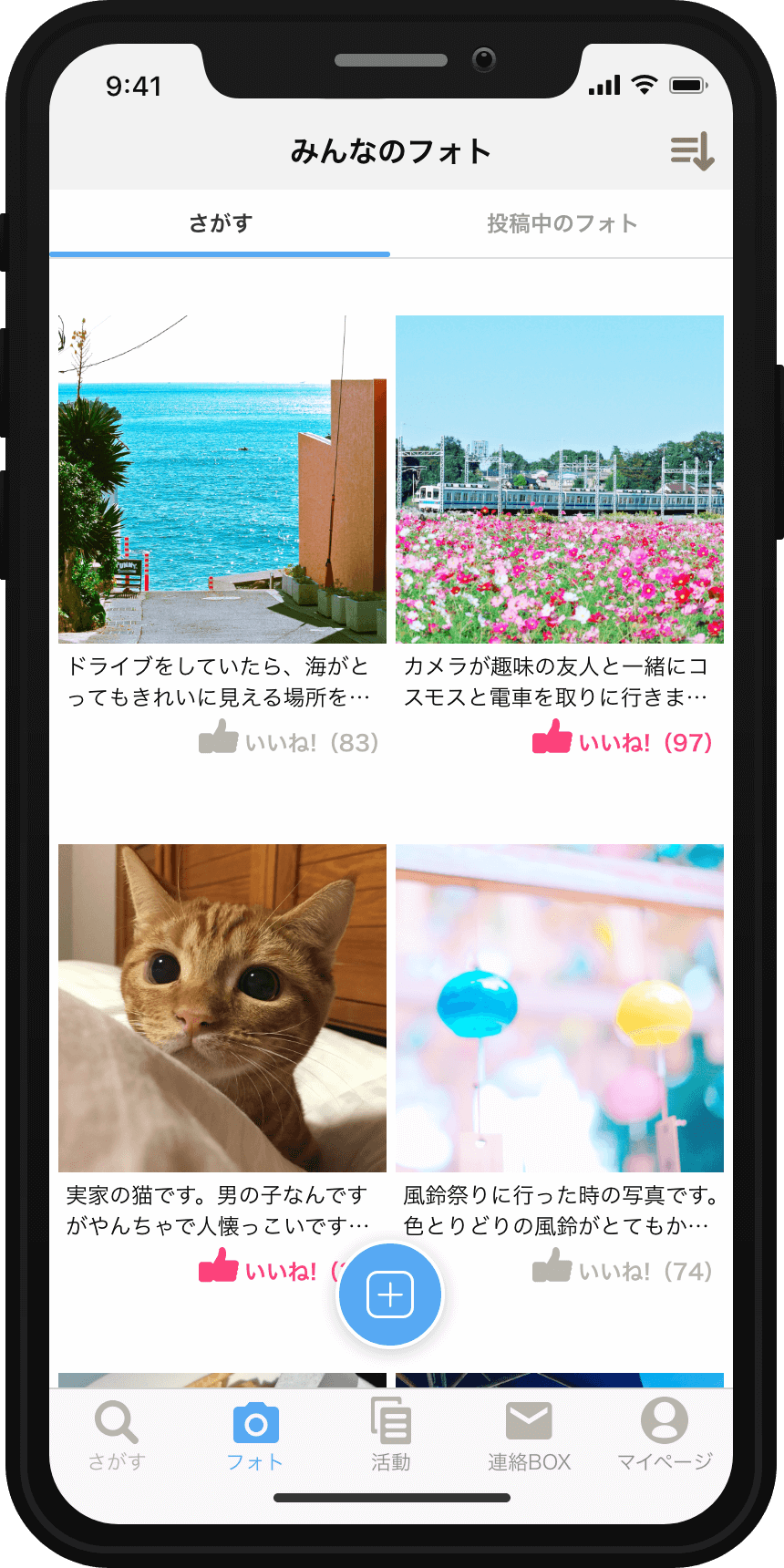Select the さがす top tab
Viewport: 784px width, 1568px height.
220,224
